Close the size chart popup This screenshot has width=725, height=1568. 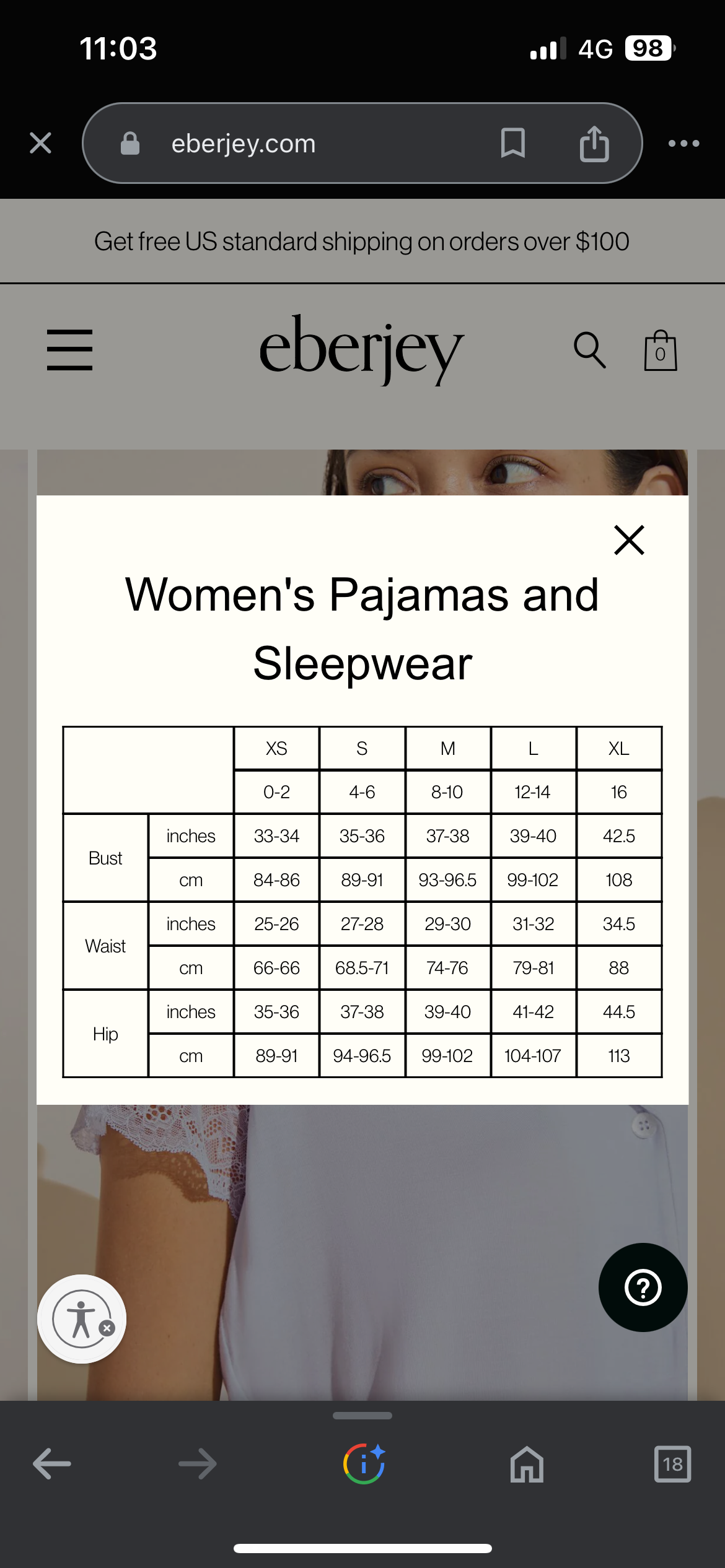coord(629,540)
